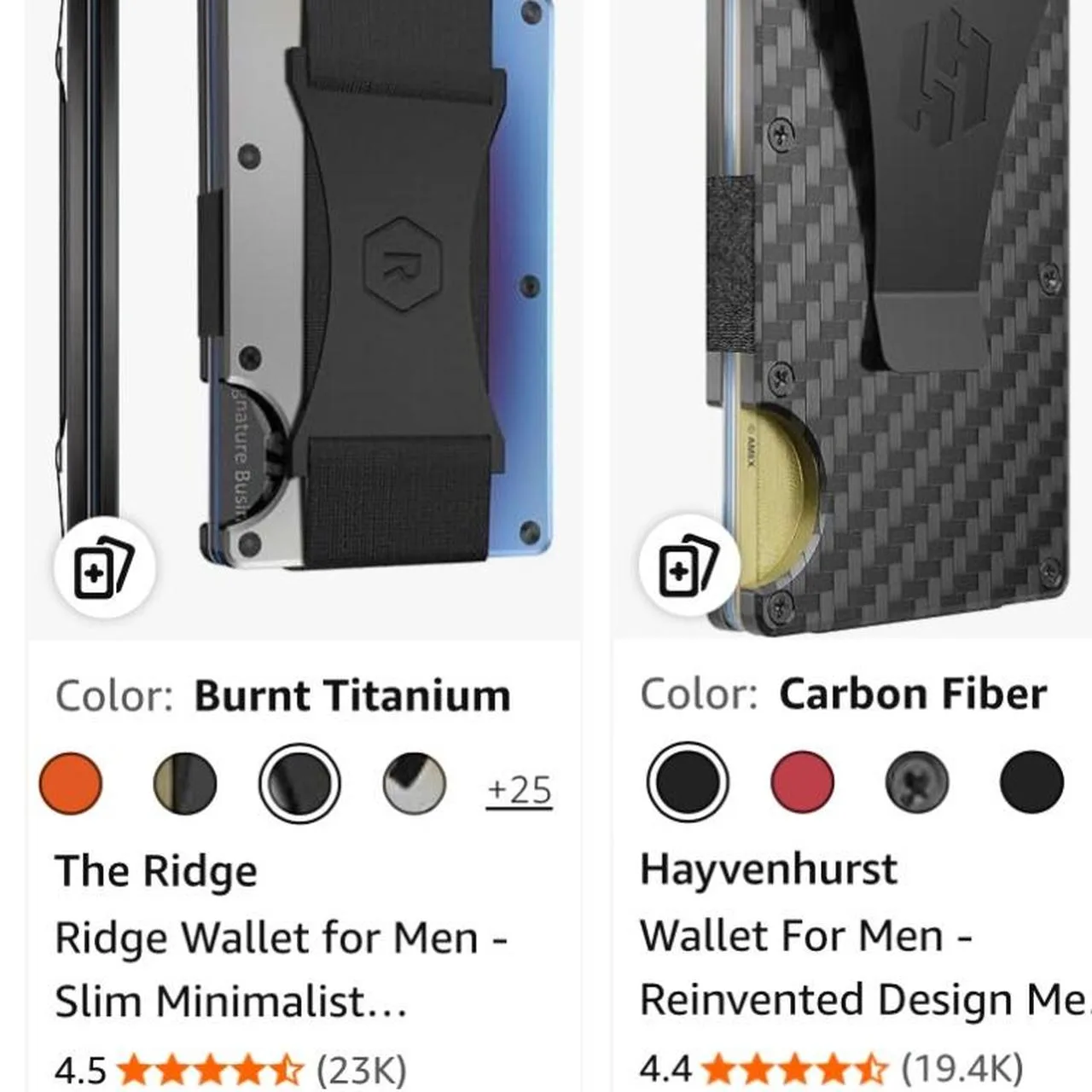Show the +25 more Ridge colors
The image size is (1092, 1092).
[519, 790]
